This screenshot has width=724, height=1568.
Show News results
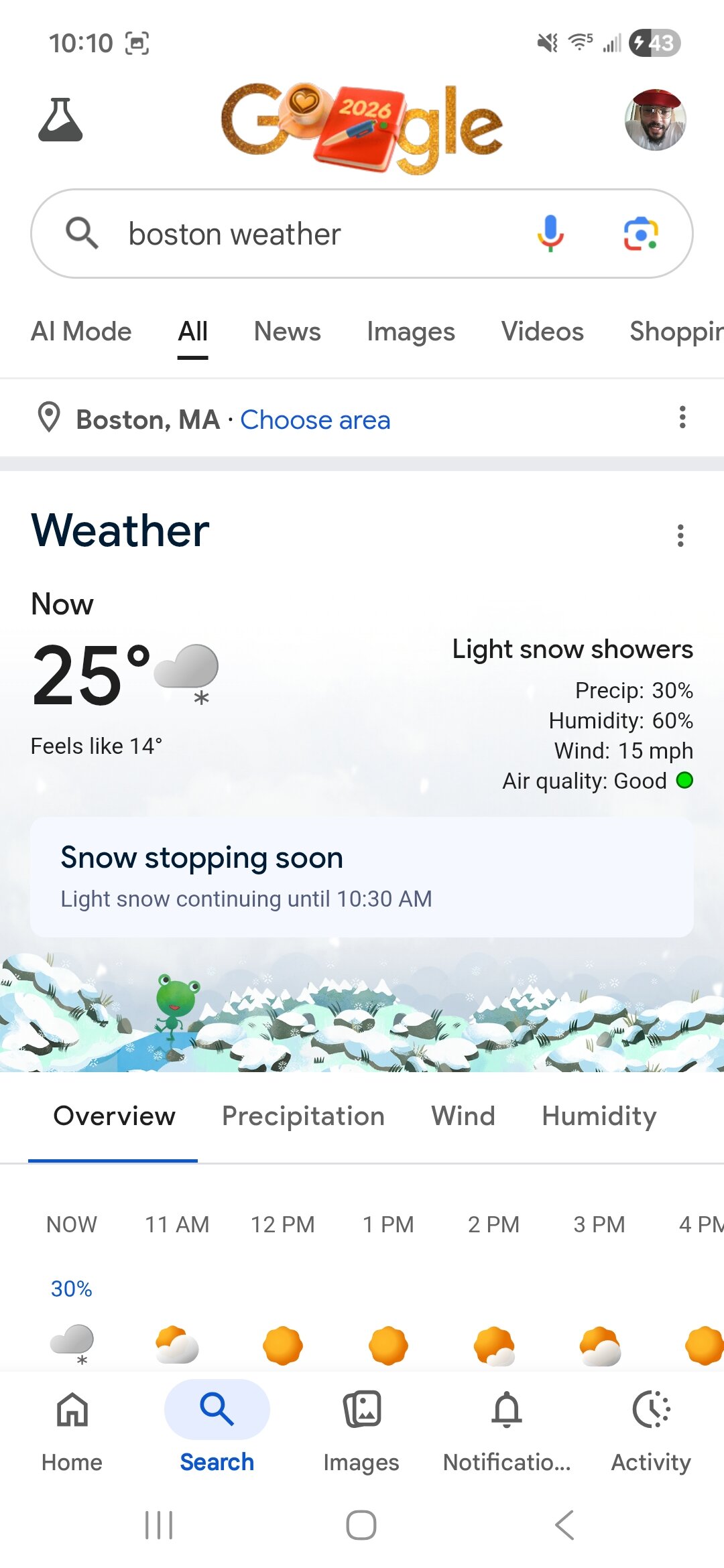coord(287,332)
